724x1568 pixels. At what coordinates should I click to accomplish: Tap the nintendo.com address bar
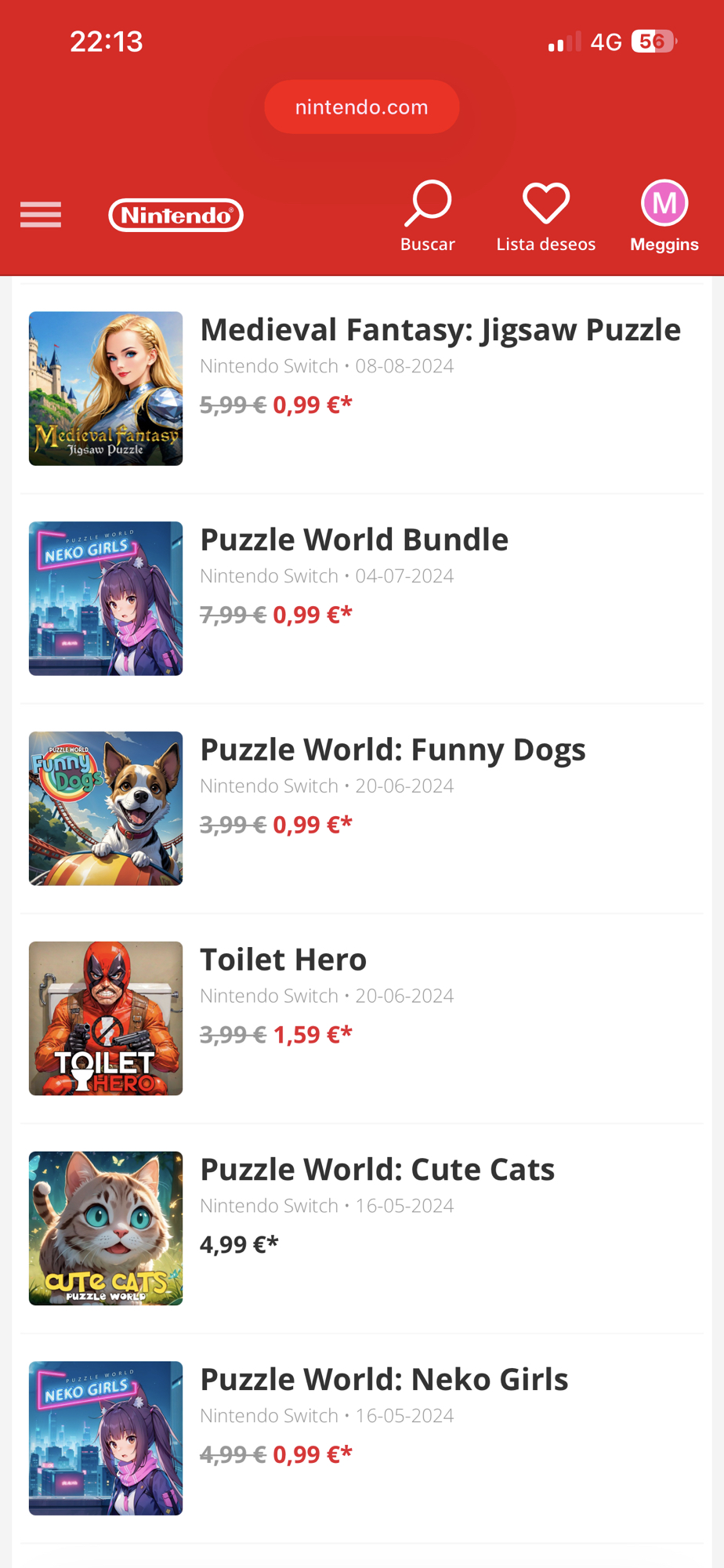[x=362, y=107]
